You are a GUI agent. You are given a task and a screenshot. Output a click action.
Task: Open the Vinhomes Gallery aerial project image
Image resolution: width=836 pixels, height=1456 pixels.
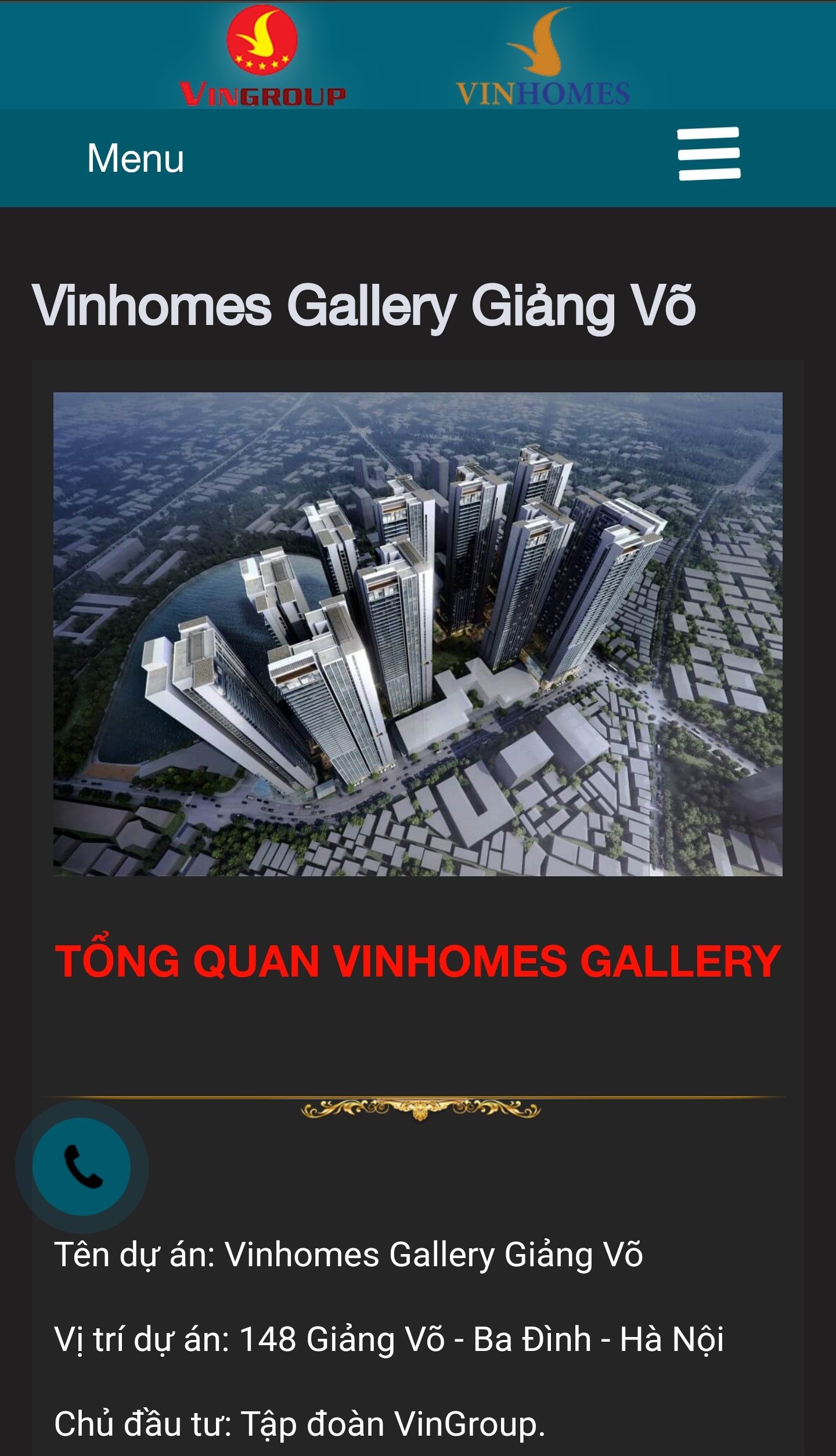click(417, 634)
